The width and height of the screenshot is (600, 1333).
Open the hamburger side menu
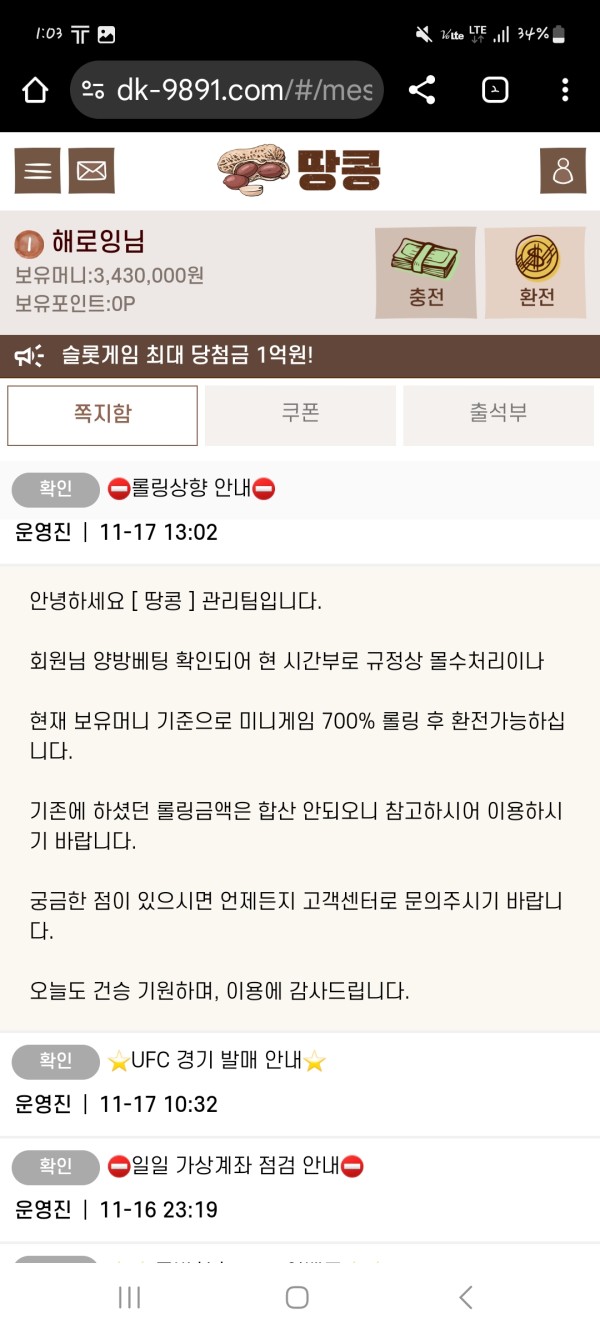pyautogui.click(x=37, y=171)
